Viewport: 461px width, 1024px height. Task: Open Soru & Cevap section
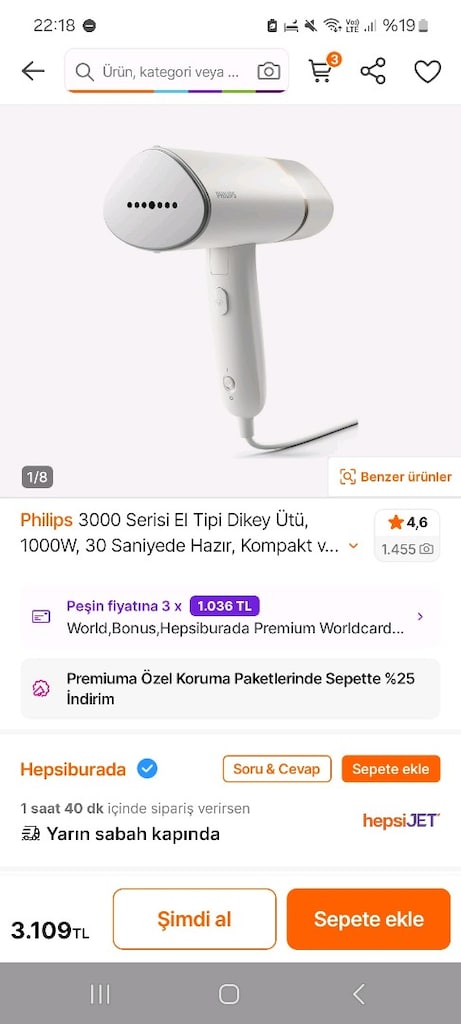coord(277,769)
